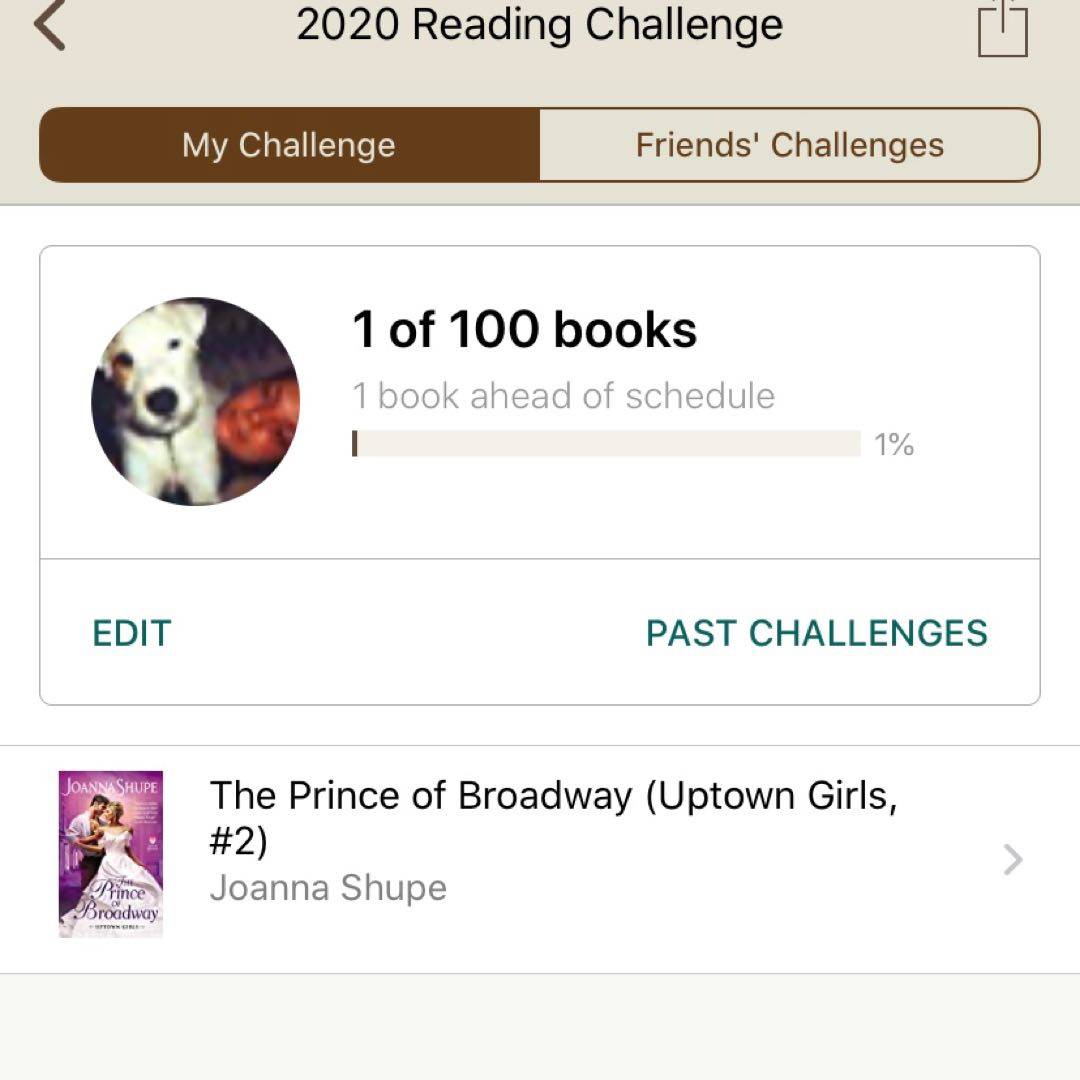Share the 2020 Reading Challenge
The height and width of the screenshot is (1080, 1080).
(1002, 28)
